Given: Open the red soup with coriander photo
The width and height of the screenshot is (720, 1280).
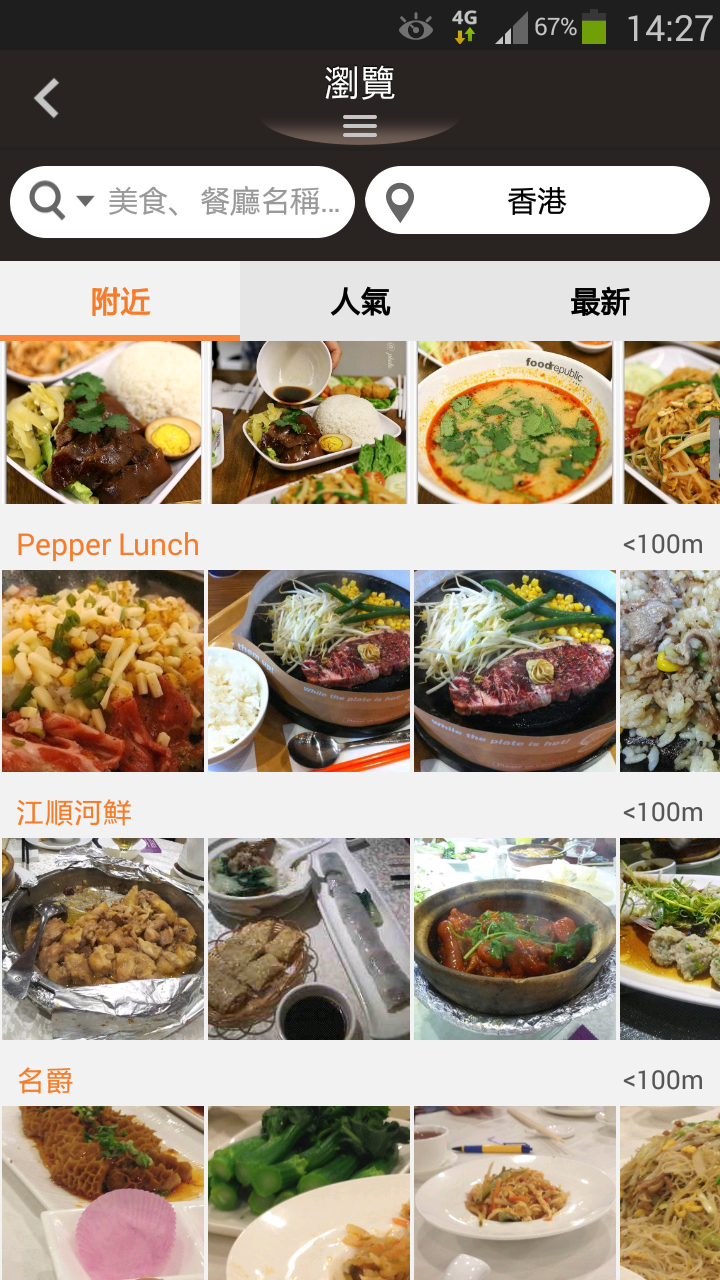Looking at the screenshot, I should tap(515, 423).
